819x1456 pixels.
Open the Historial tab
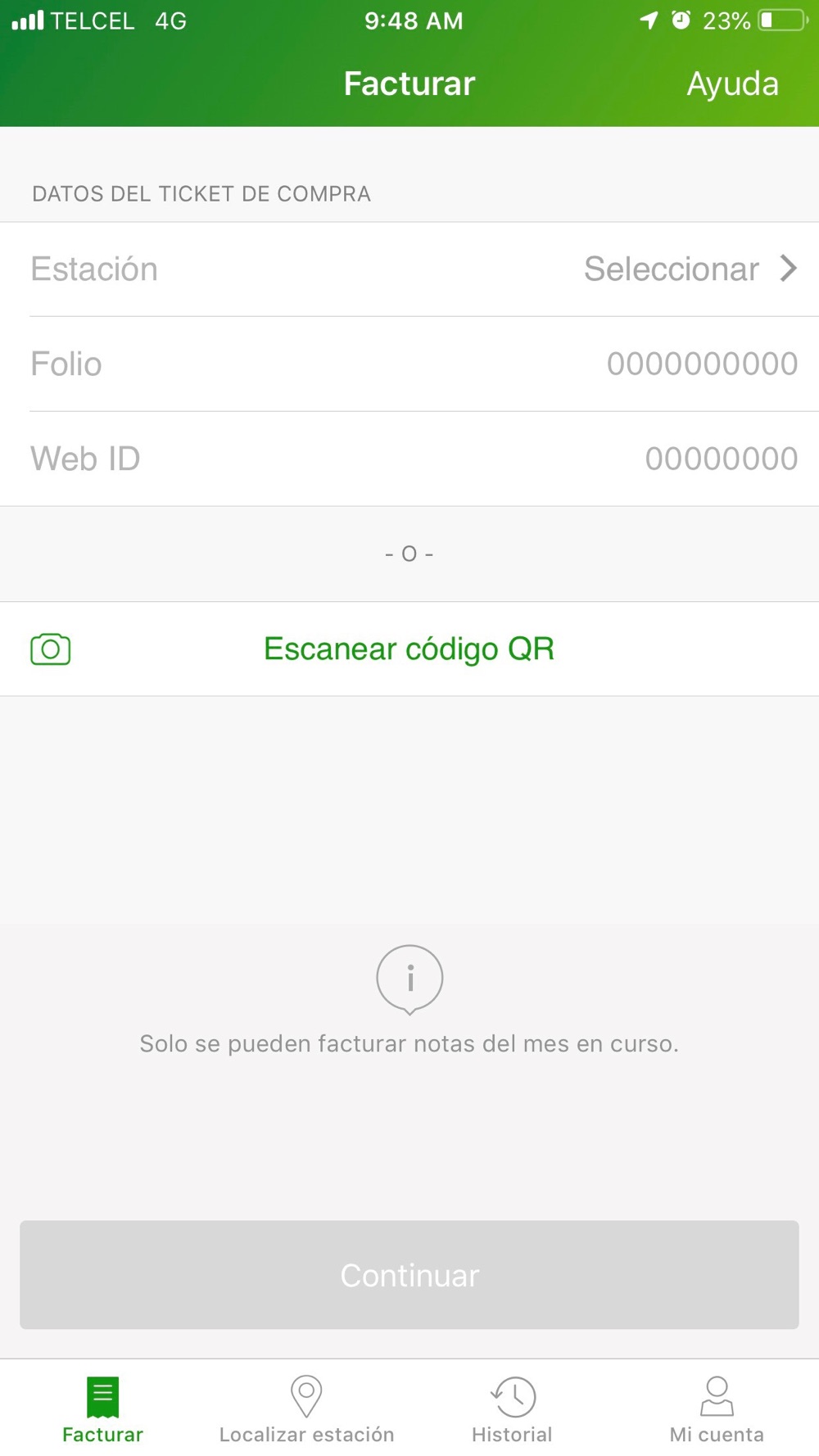pos(512,1409)
